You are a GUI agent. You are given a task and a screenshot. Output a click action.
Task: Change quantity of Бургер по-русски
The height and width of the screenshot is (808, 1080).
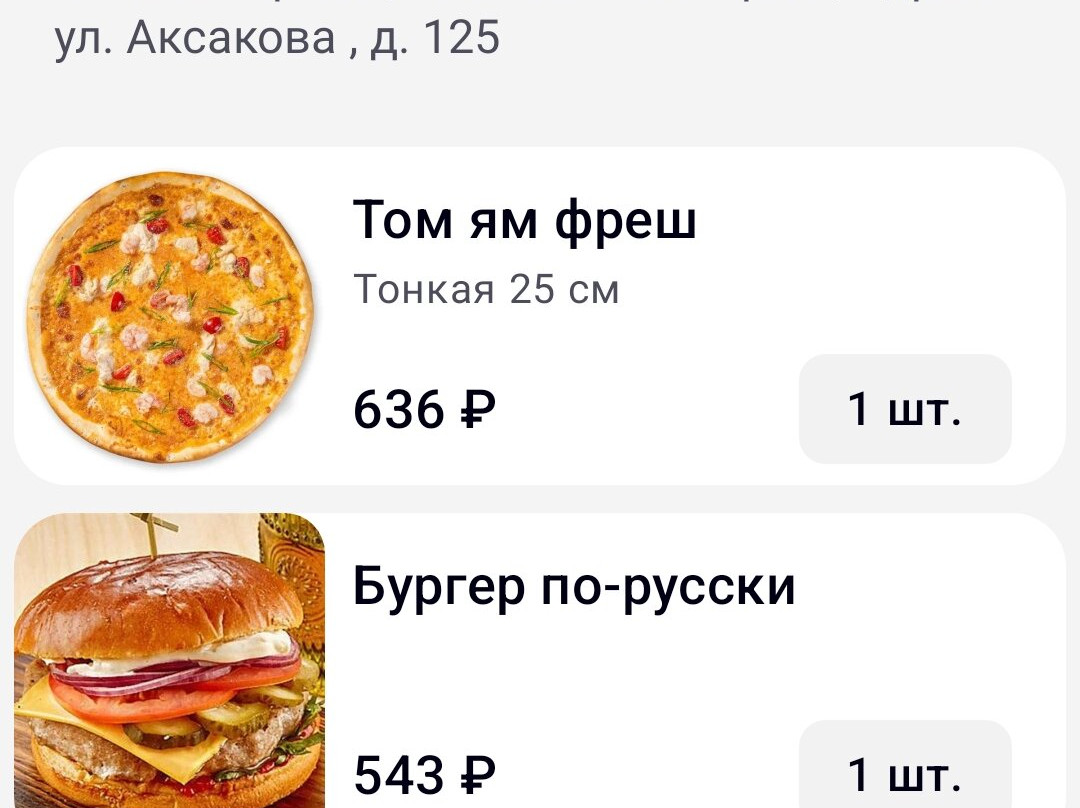tap(904, 772)
